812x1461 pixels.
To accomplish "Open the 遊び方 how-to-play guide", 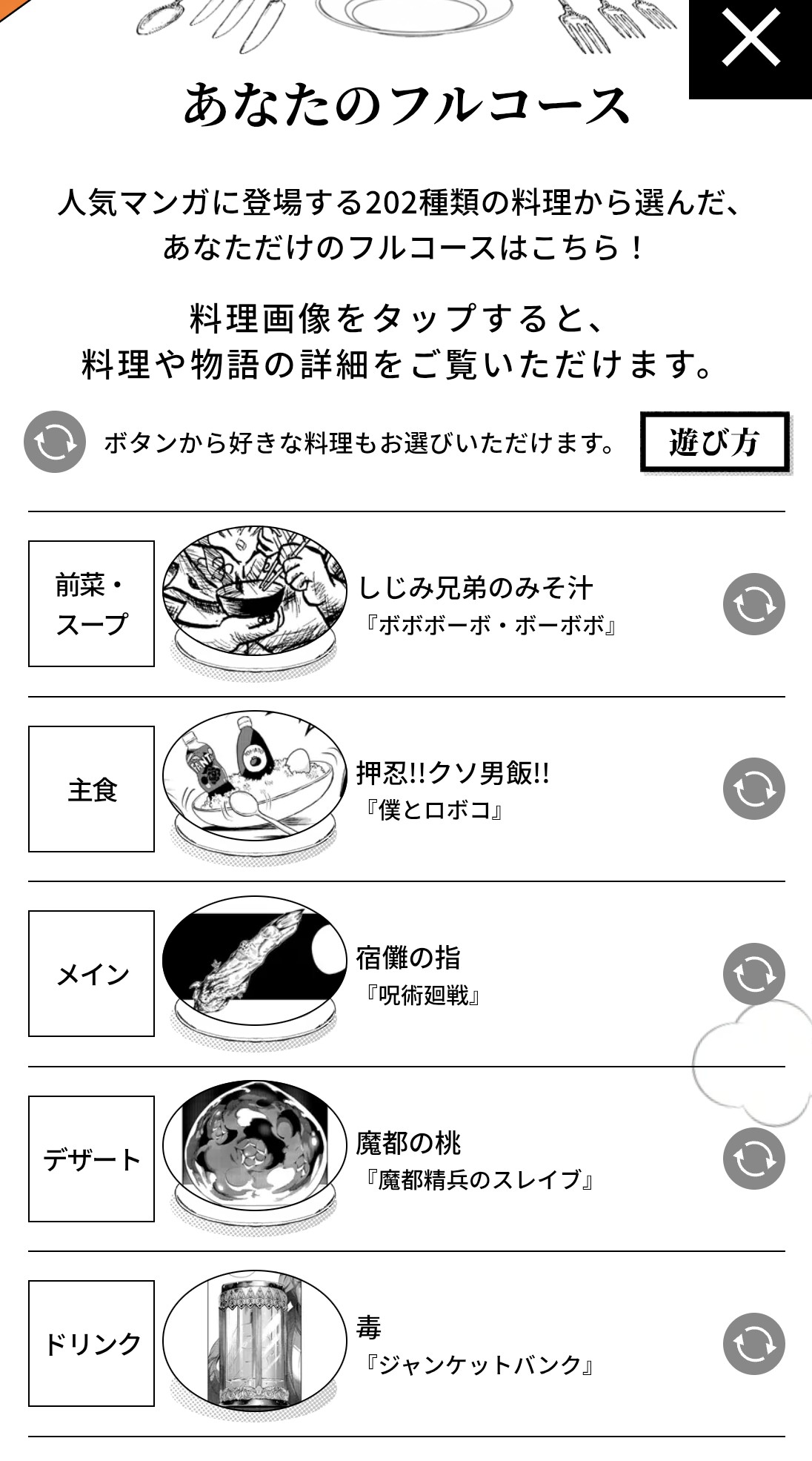I will tap(714, 443).
